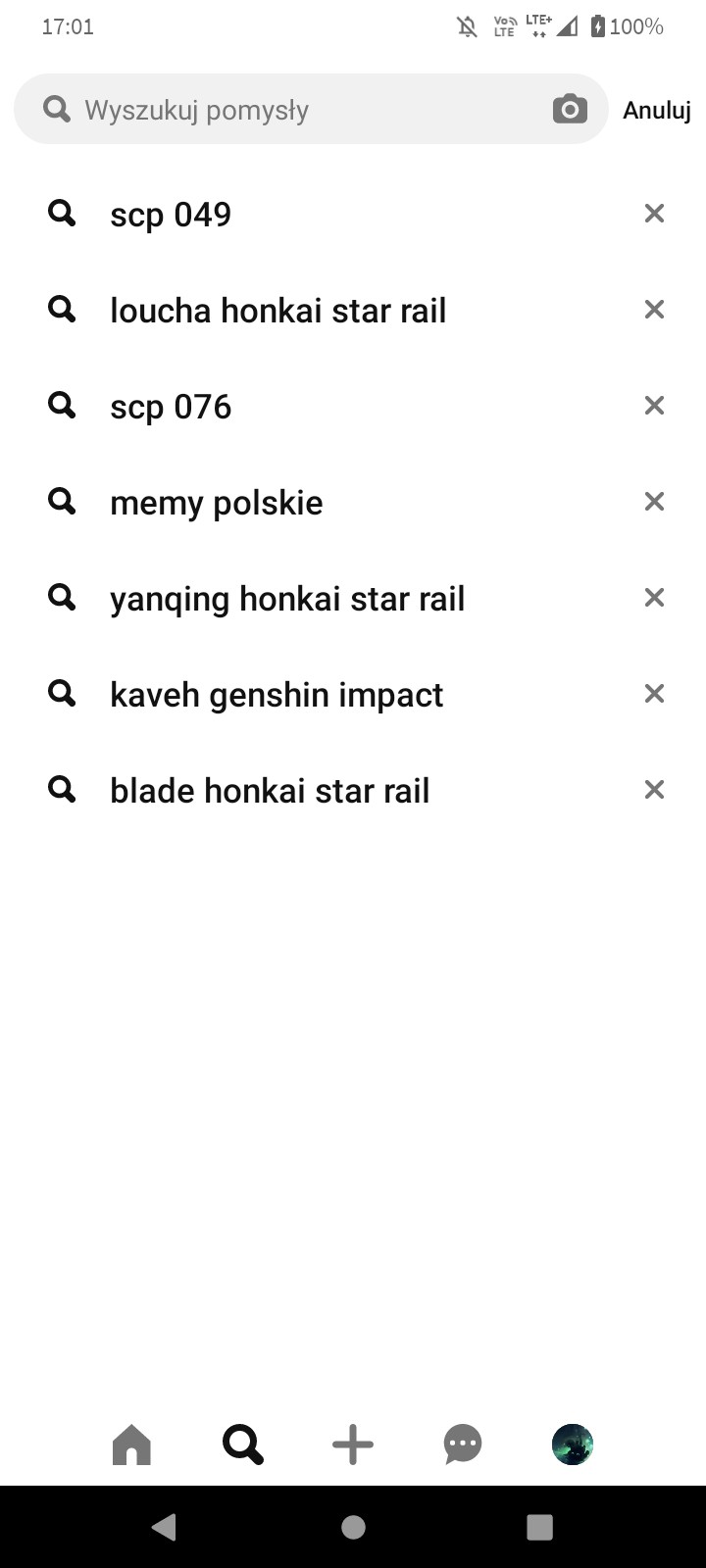
Task: Delete loucha honkai star rail from history
Action: click(x=654, y=310)
